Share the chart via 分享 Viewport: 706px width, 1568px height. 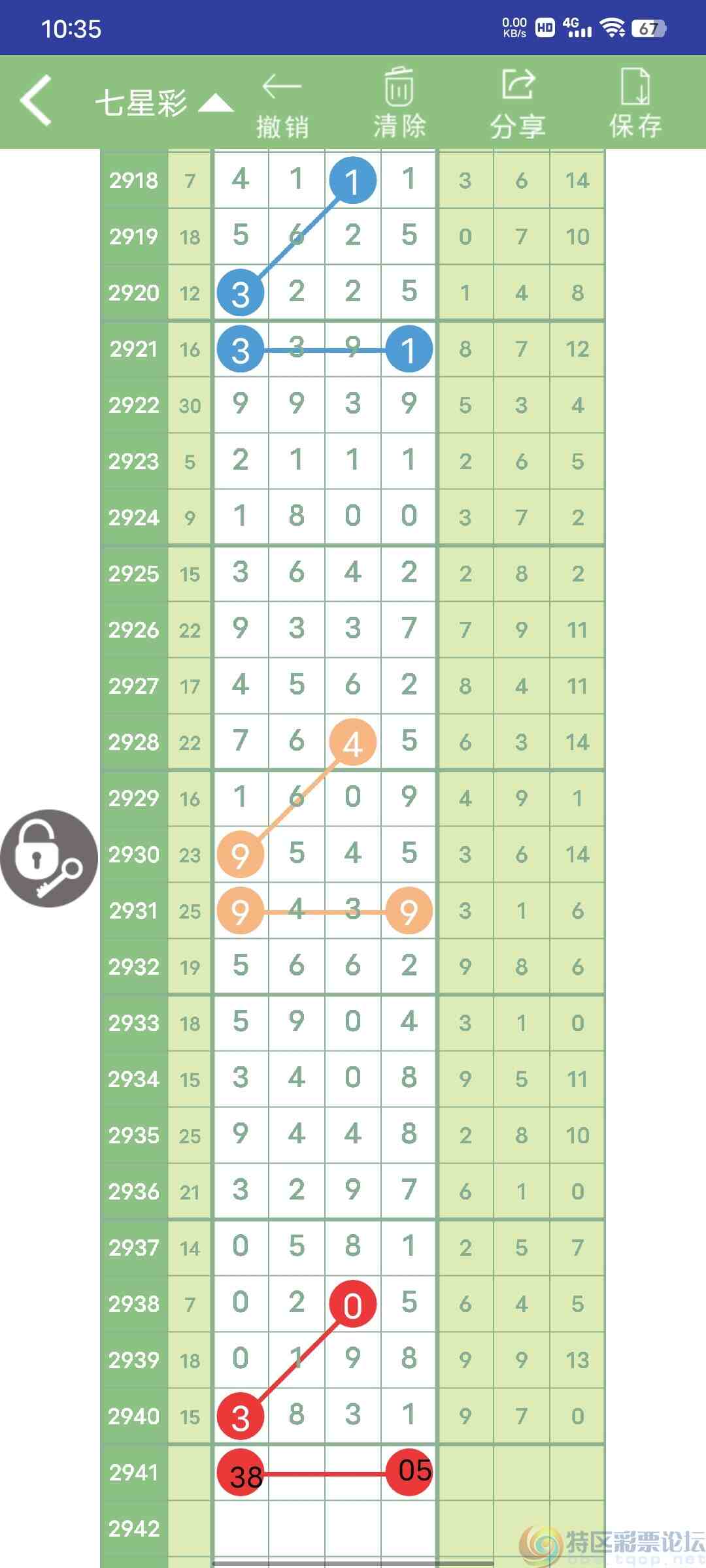point(518,103)
